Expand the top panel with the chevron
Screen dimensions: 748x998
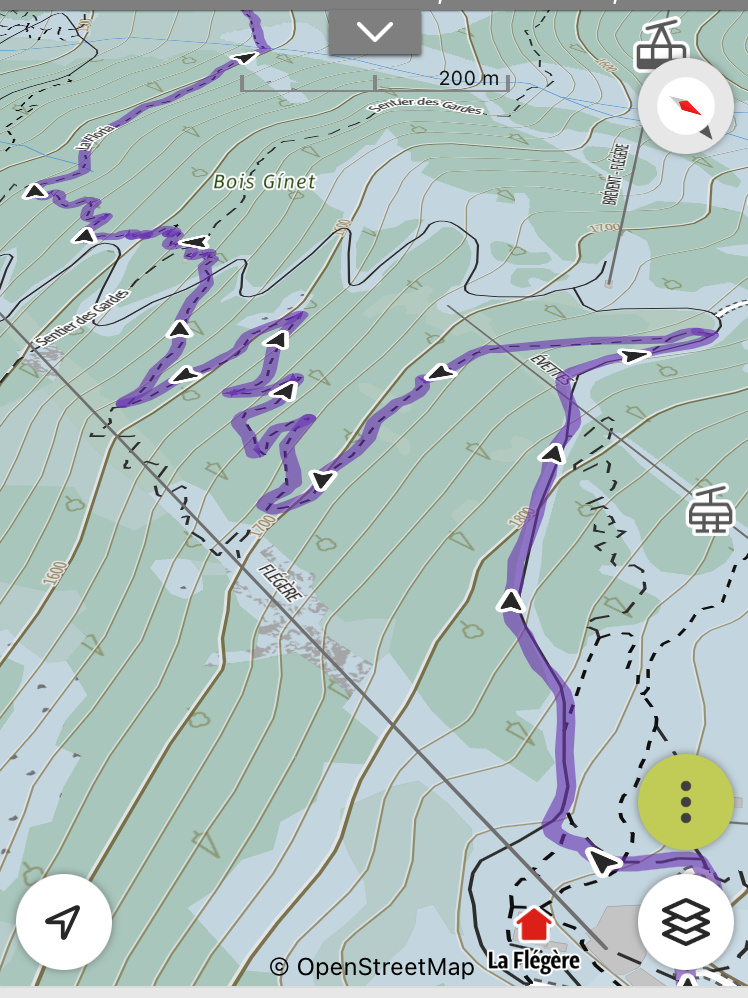pos(375,32)
